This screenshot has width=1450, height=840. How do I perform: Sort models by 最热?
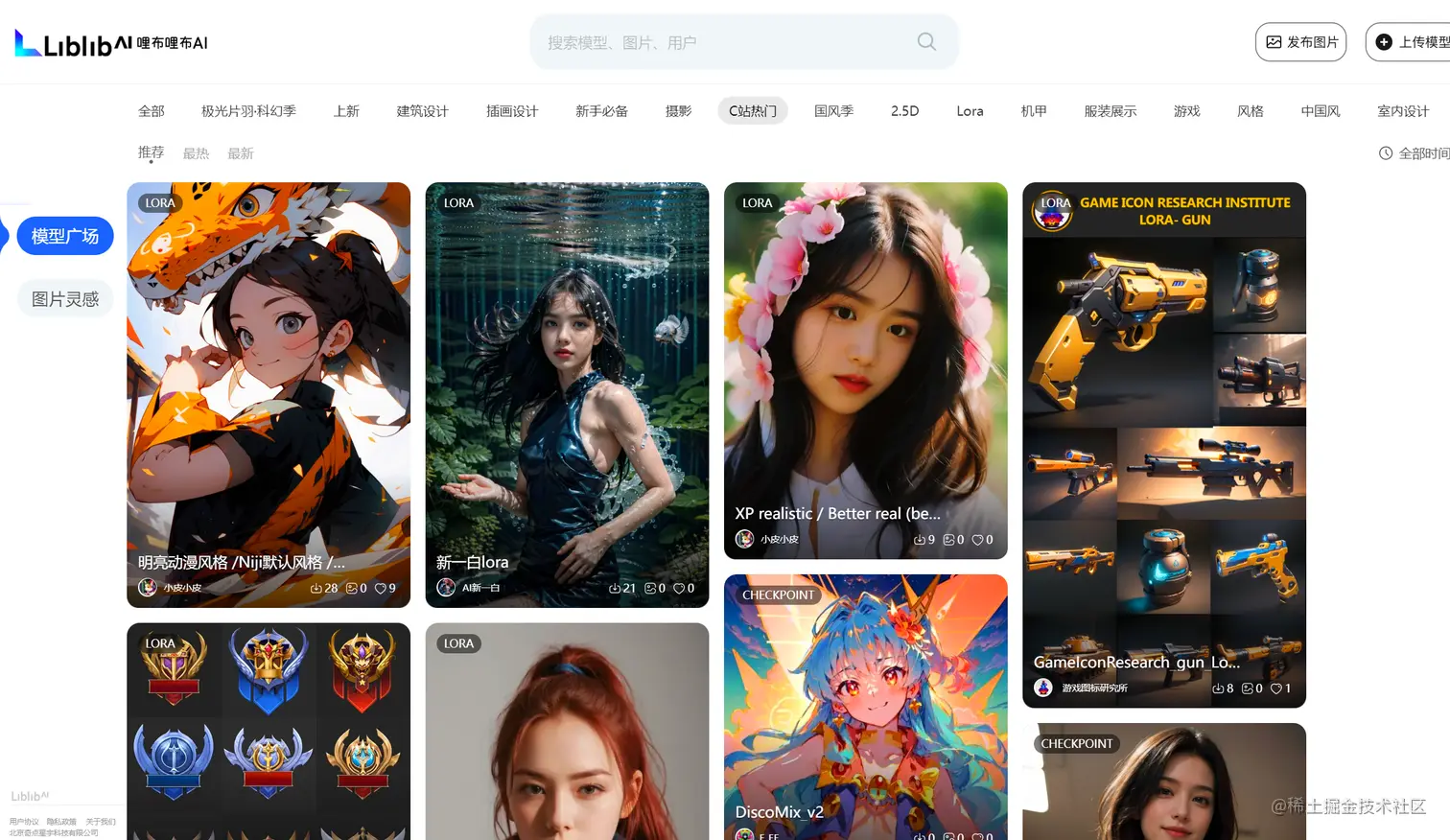196,153
